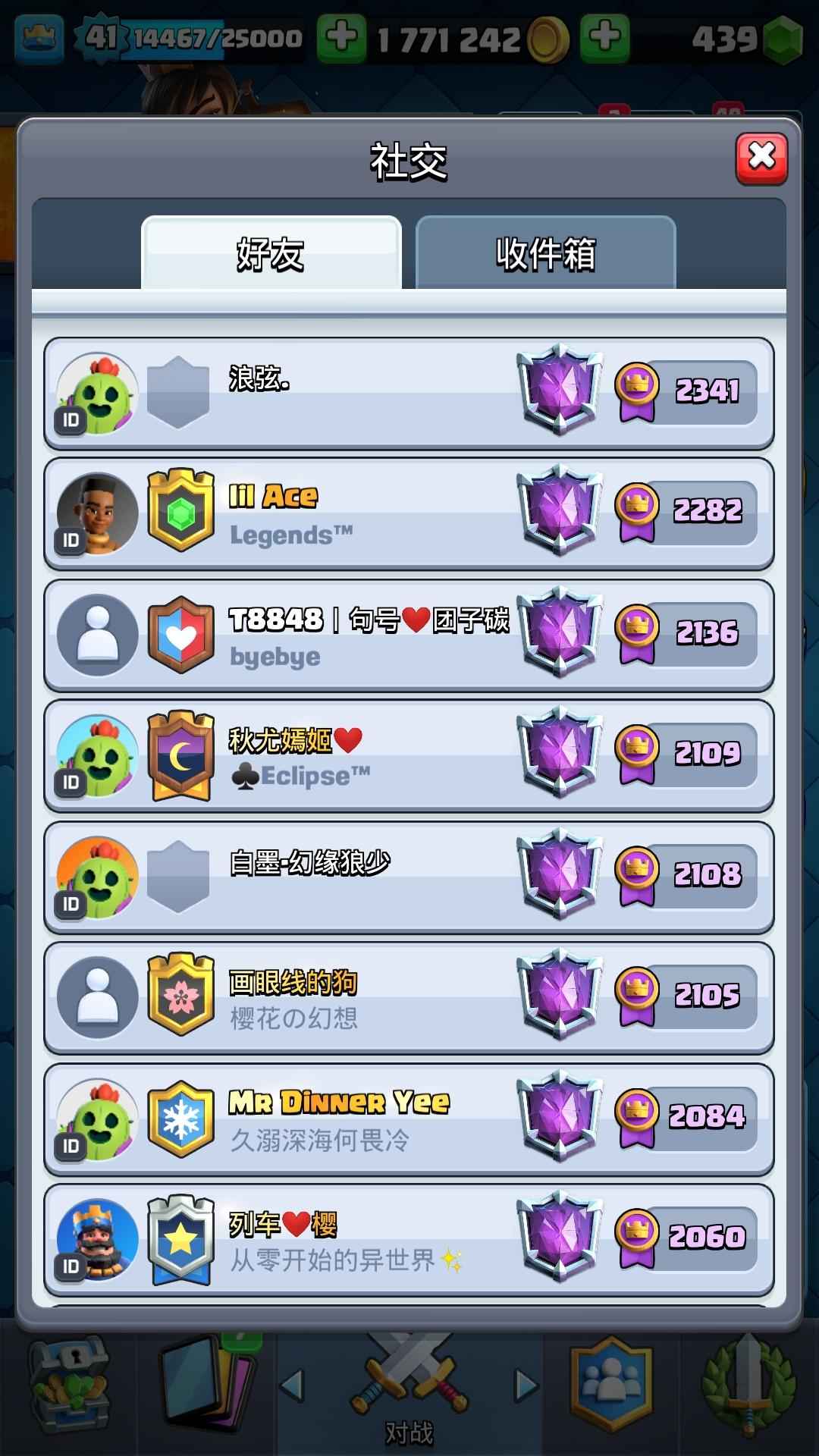Switch to the 收件箱 inbox tab

[545, 253]
